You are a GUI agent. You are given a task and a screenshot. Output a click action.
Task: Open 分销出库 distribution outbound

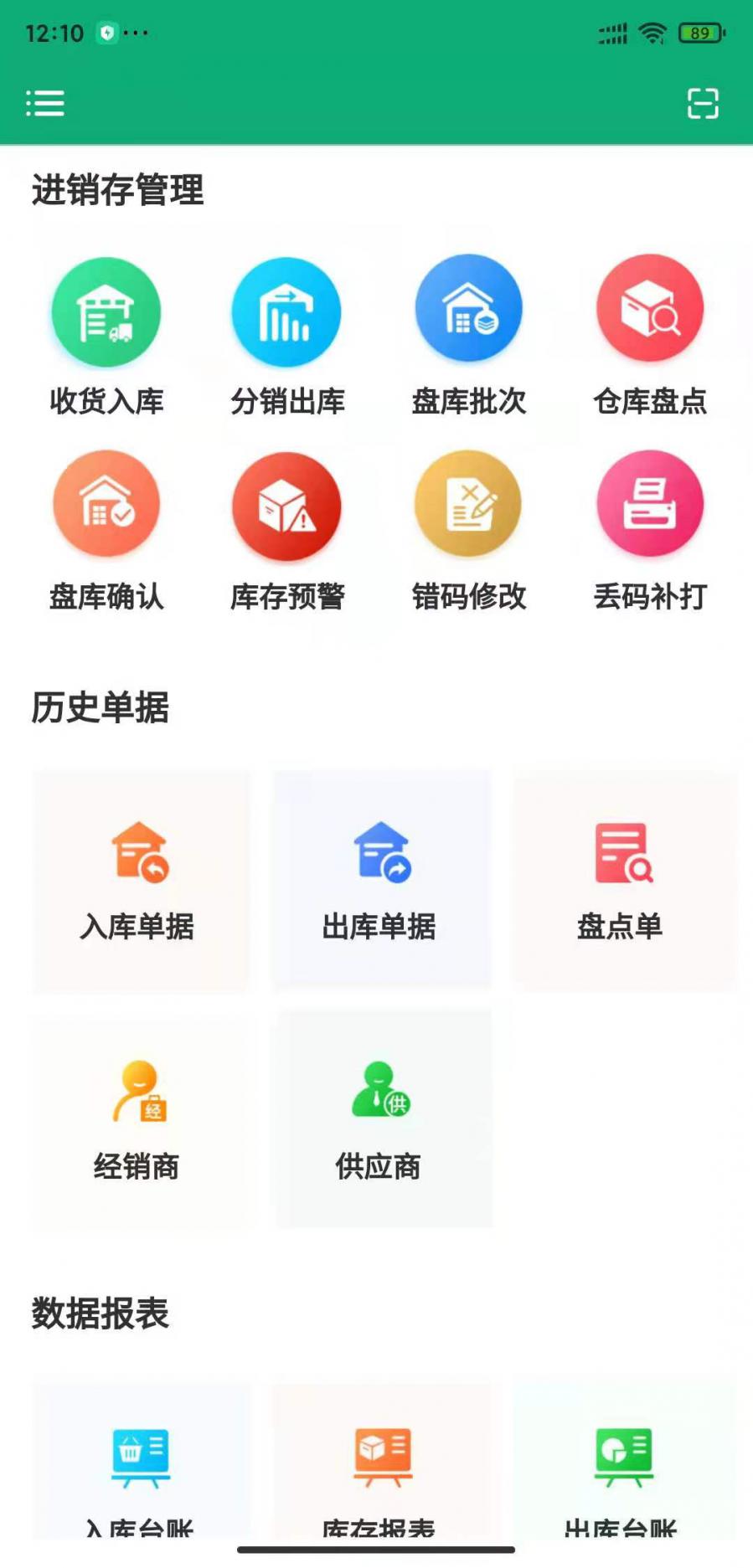pyautogui.click(x=287, y=337)
